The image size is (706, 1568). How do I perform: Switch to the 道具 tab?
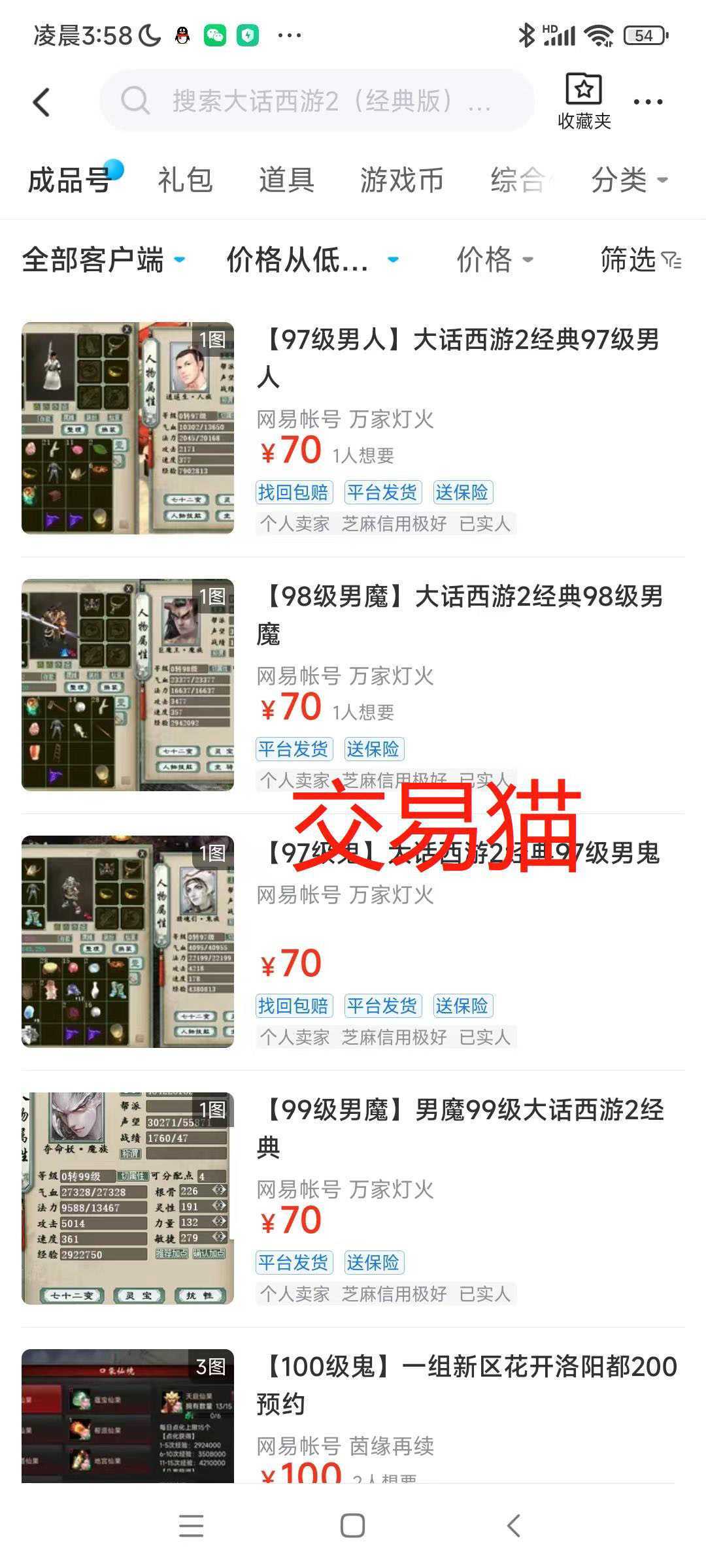click(x=286, y=180)
